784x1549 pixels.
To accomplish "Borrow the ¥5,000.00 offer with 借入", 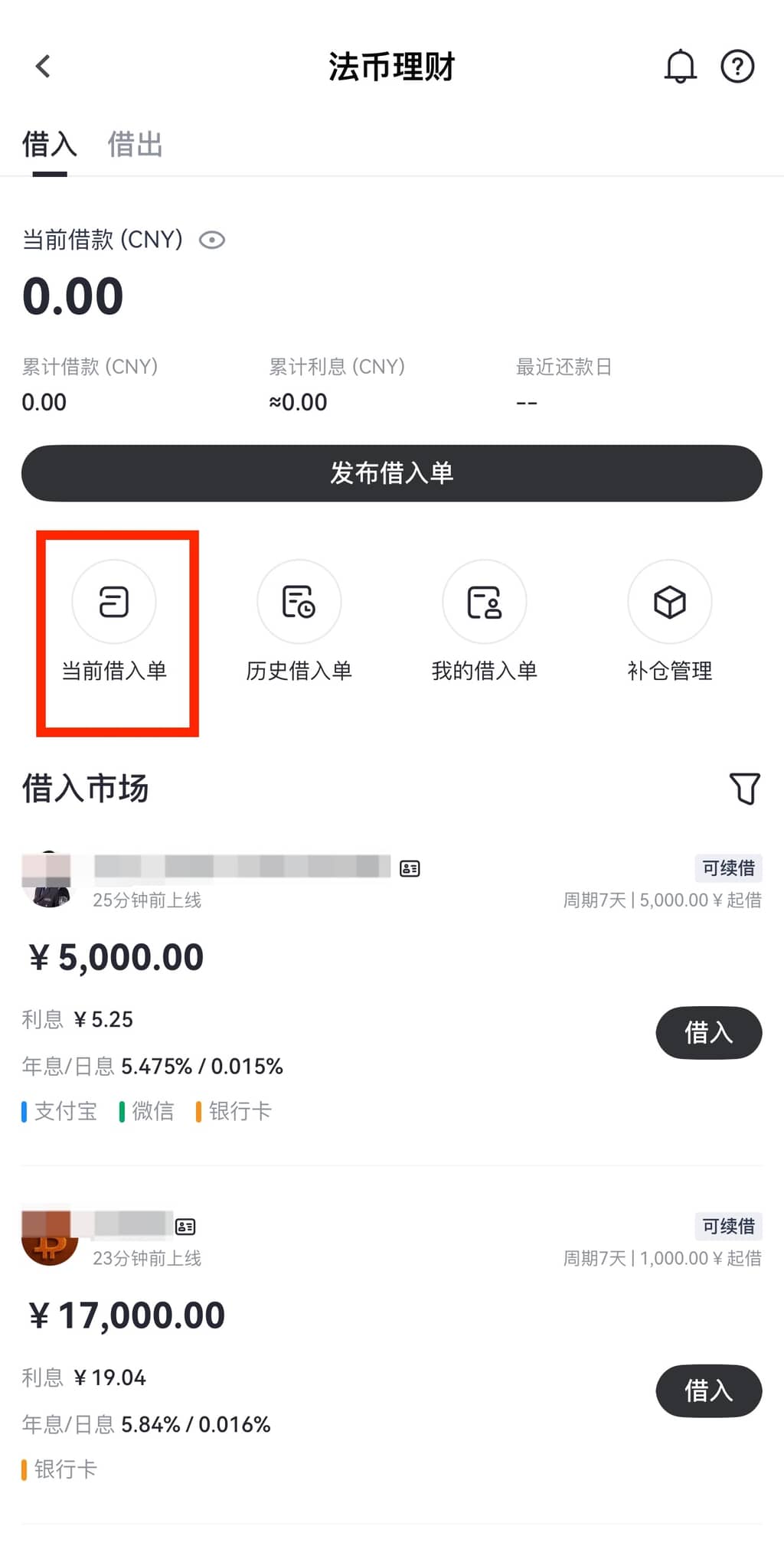I will click(x=708, y=1033).
